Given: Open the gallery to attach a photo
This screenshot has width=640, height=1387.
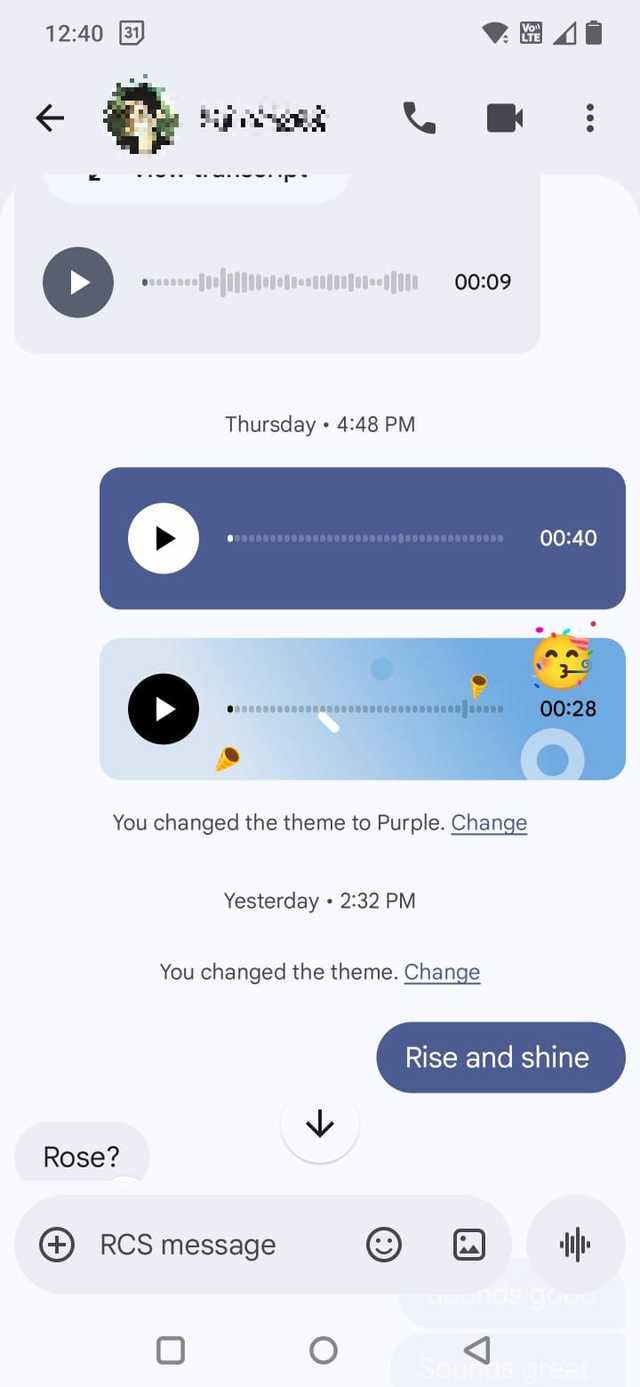Looking at the screenshot, I should (469, 1245).
